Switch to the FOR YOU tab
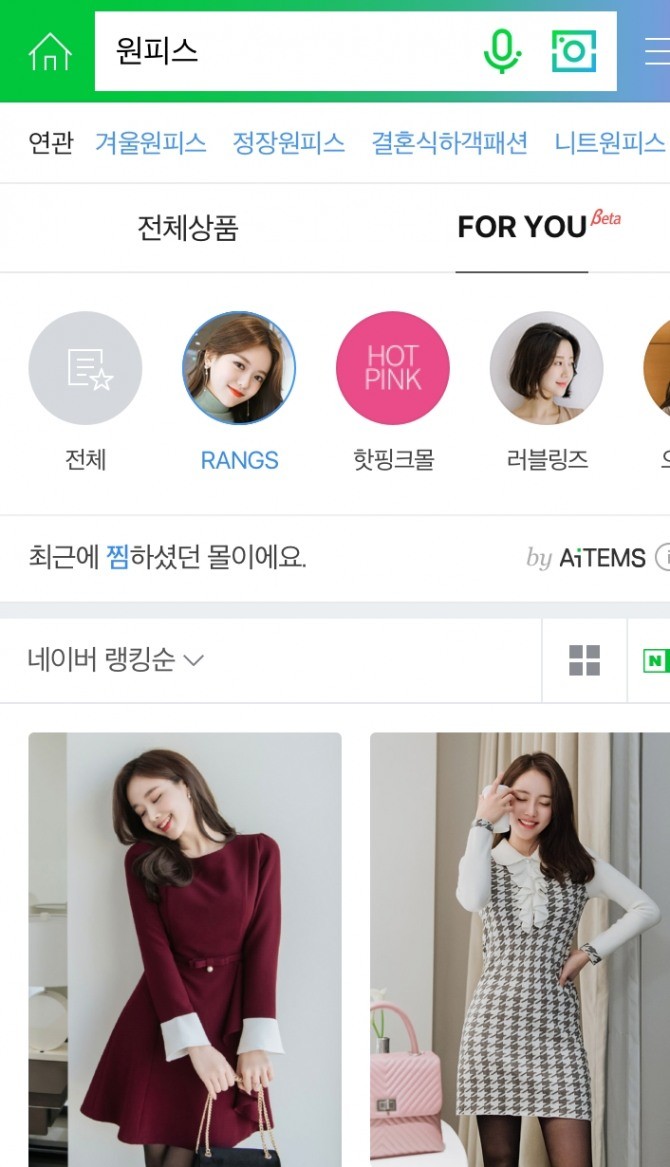The image size is (670, 1167). tap(522, 228)
